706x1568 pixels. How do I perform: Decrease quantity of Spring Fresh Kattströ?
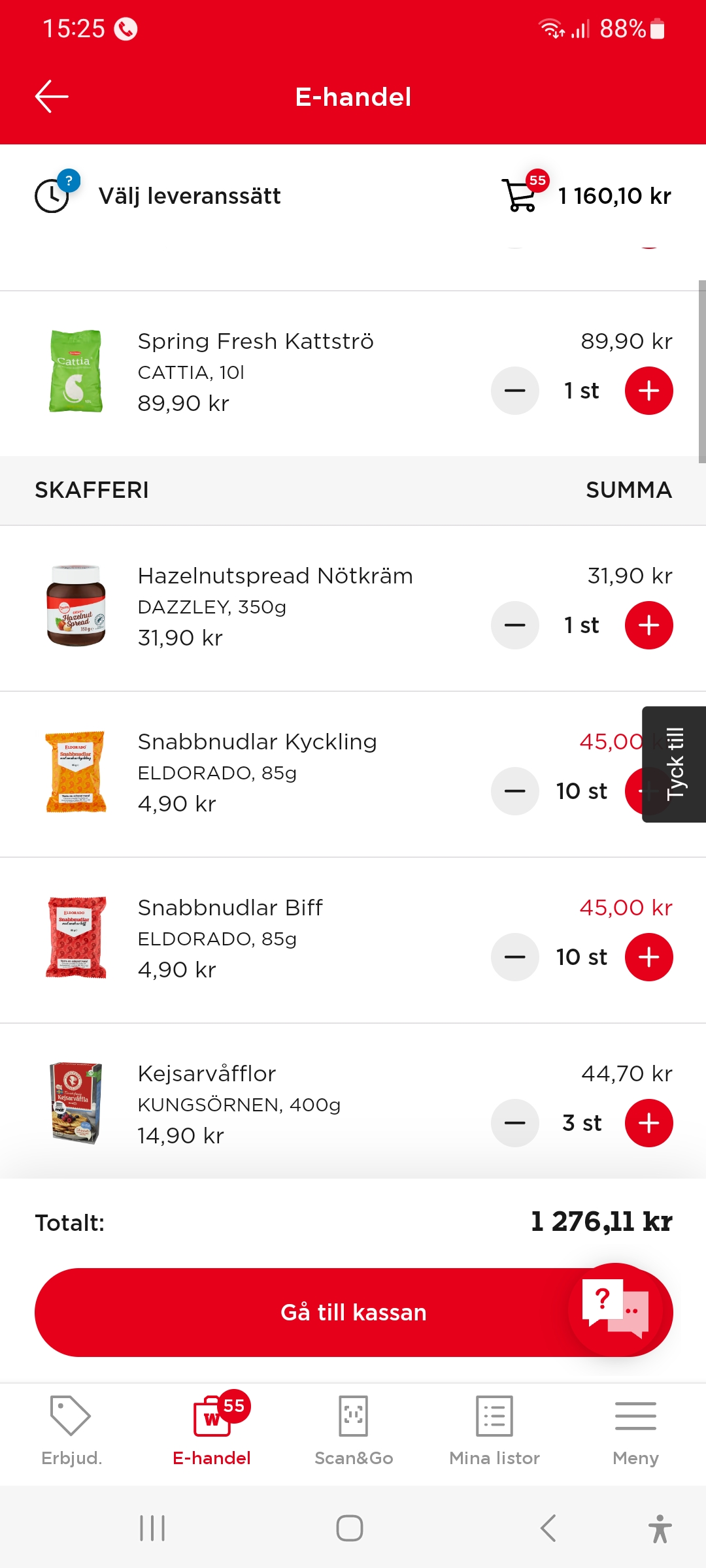pyautogui.click(x=515, y=391)
